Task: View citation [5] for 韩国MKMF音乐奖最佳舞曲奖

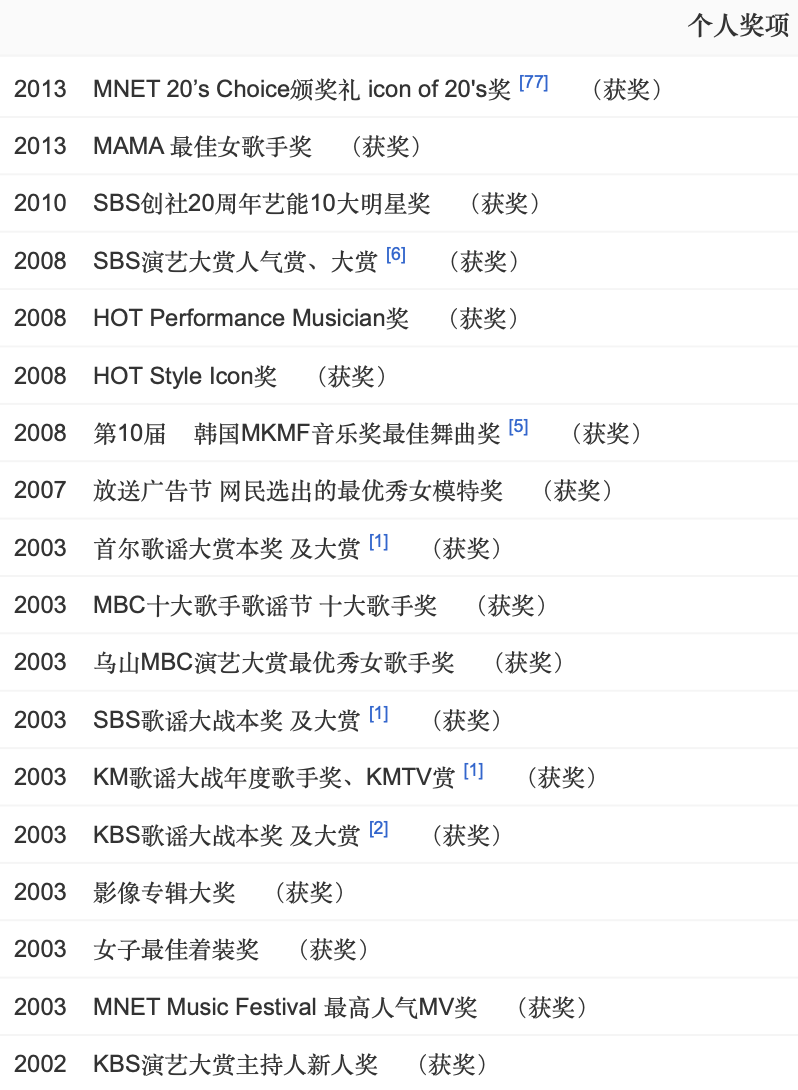Action: tap(518, 427)
